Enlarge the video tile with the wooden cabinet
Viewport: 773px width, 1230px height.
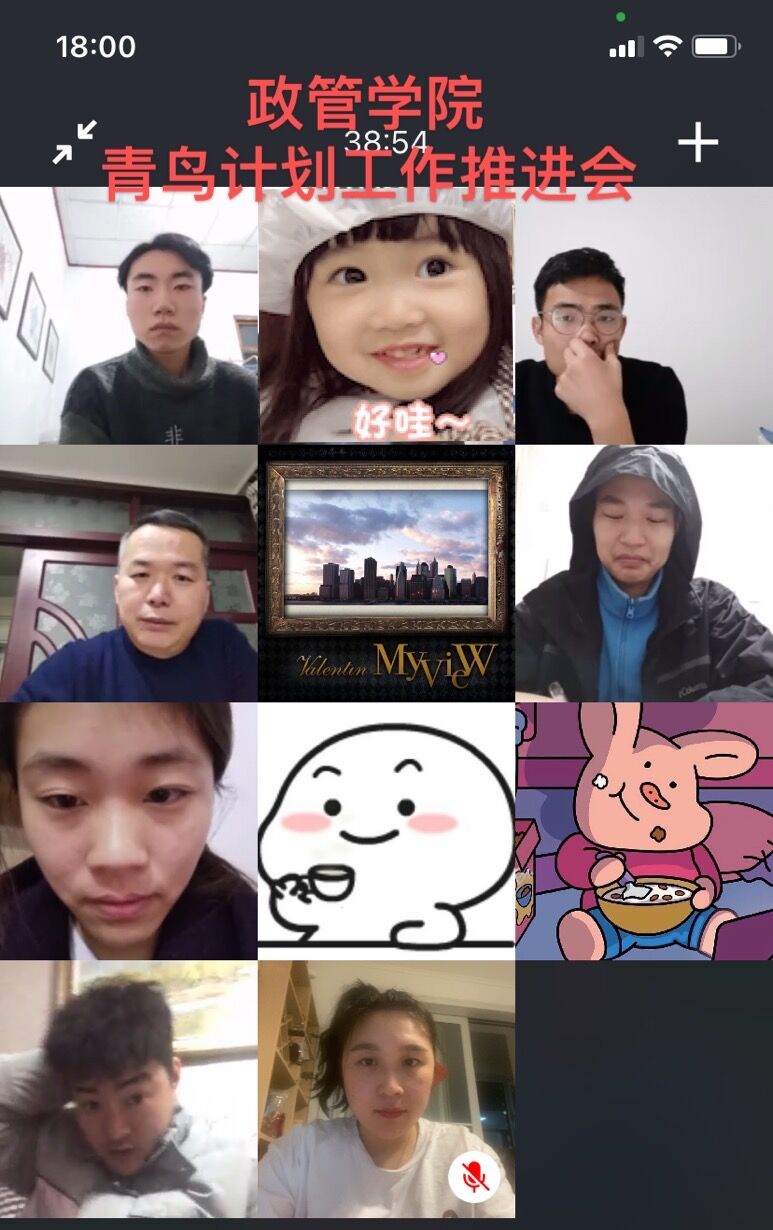pyautogui.click(x=128, y=572)
